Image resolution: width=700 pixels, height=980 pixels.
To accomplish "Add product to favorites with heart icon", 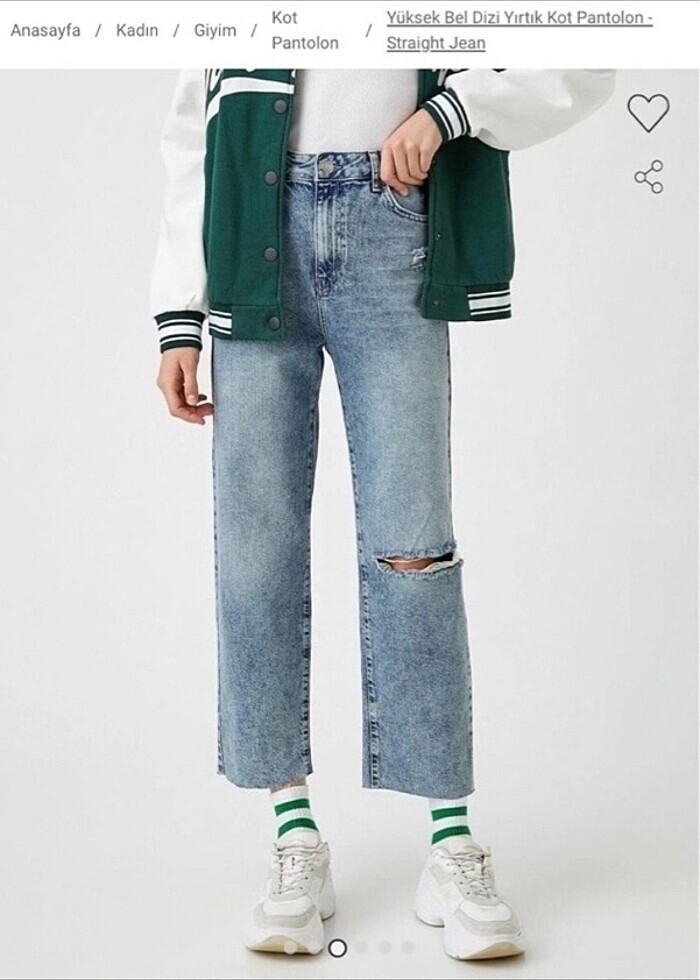I will click(x=648, y=112).
